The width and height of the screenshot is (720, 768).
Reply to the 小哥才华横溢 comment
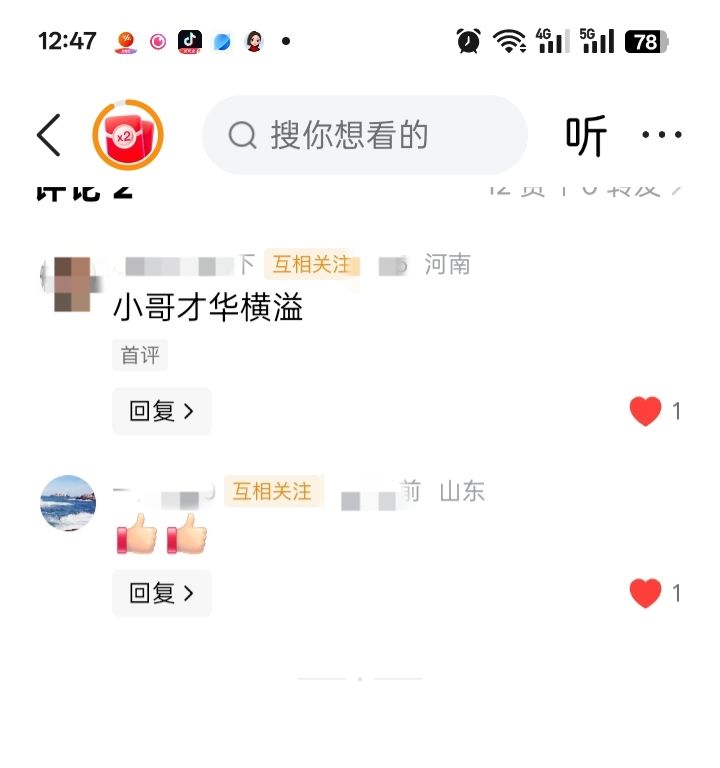[161, 411]
